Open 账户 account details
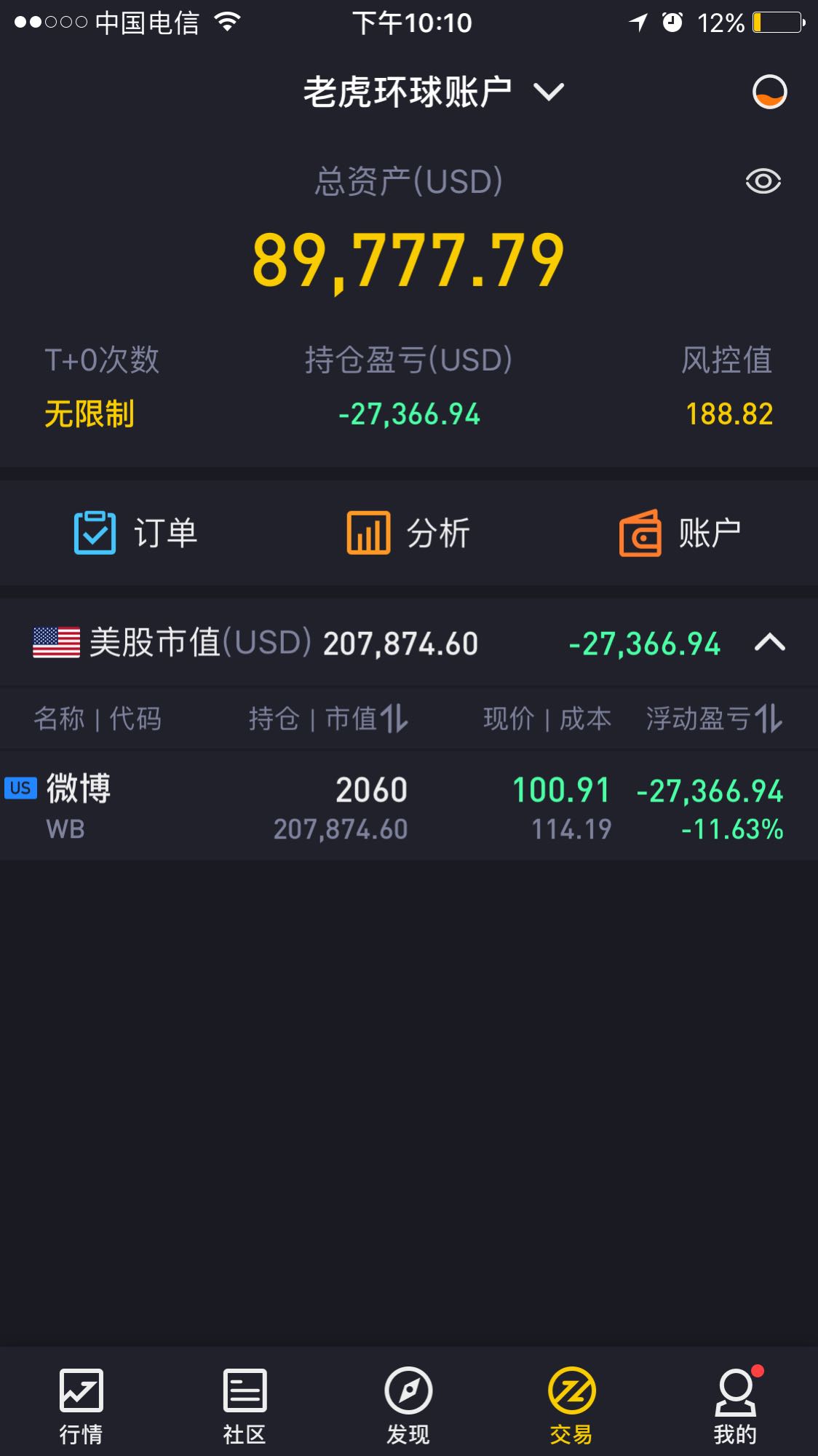Viewport: 818px width, 1456px height. (680, 533)
